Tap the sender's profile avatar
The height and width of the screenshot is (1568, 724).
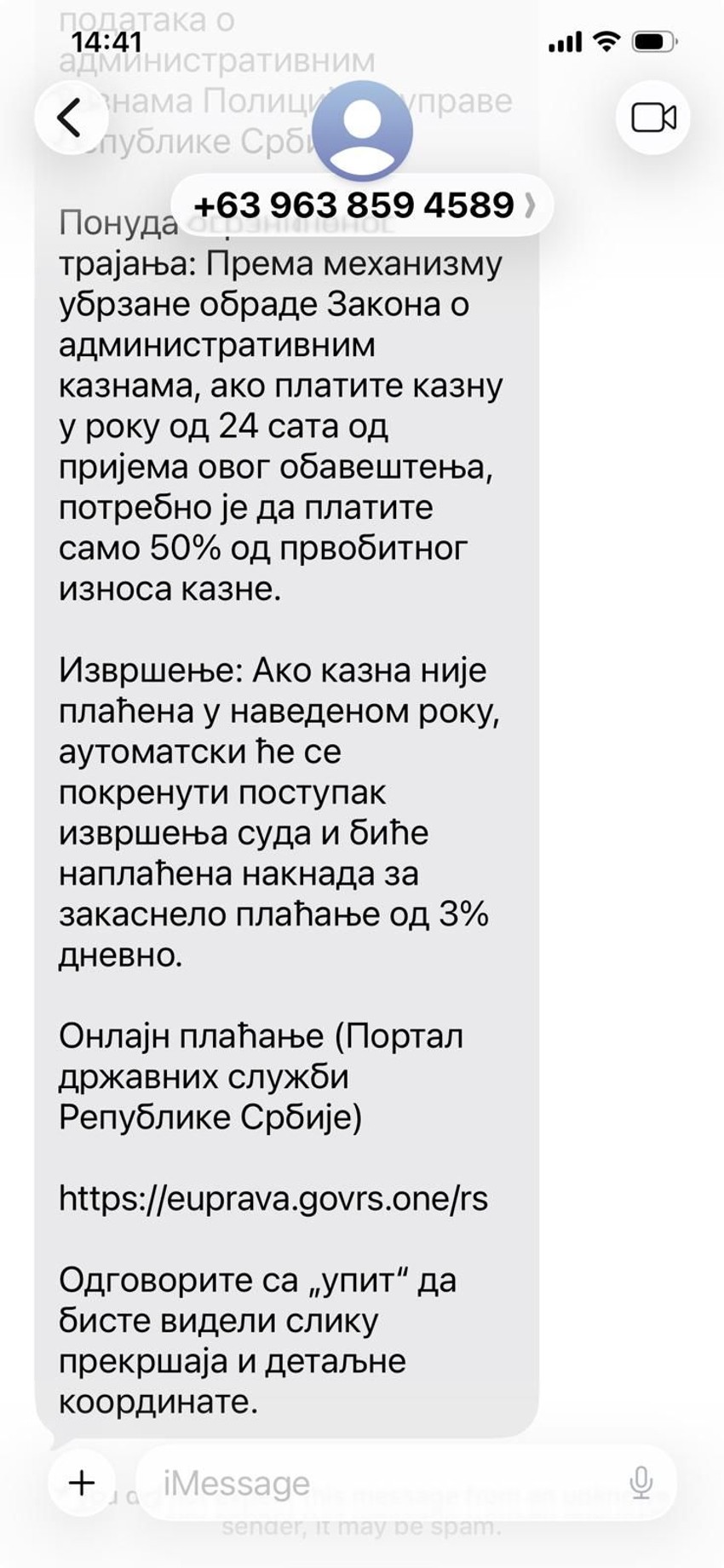point(362,130)
